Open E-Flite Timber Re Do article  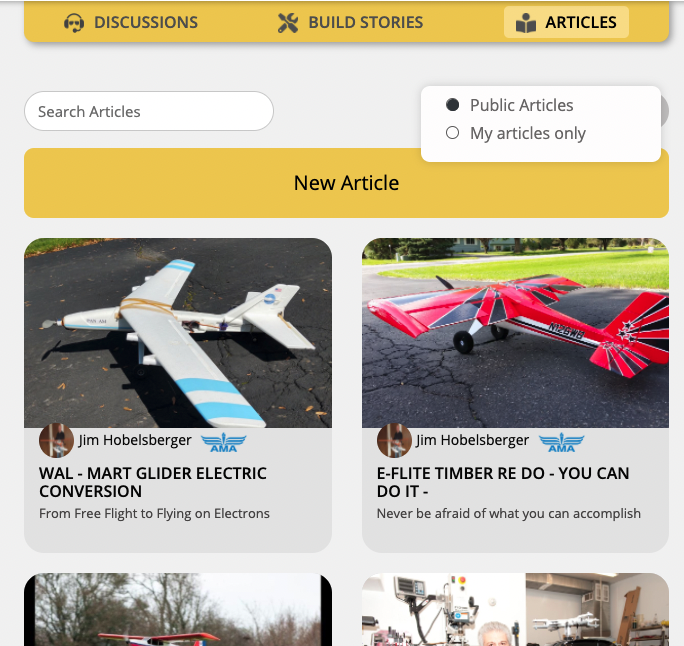click(503, 482)
